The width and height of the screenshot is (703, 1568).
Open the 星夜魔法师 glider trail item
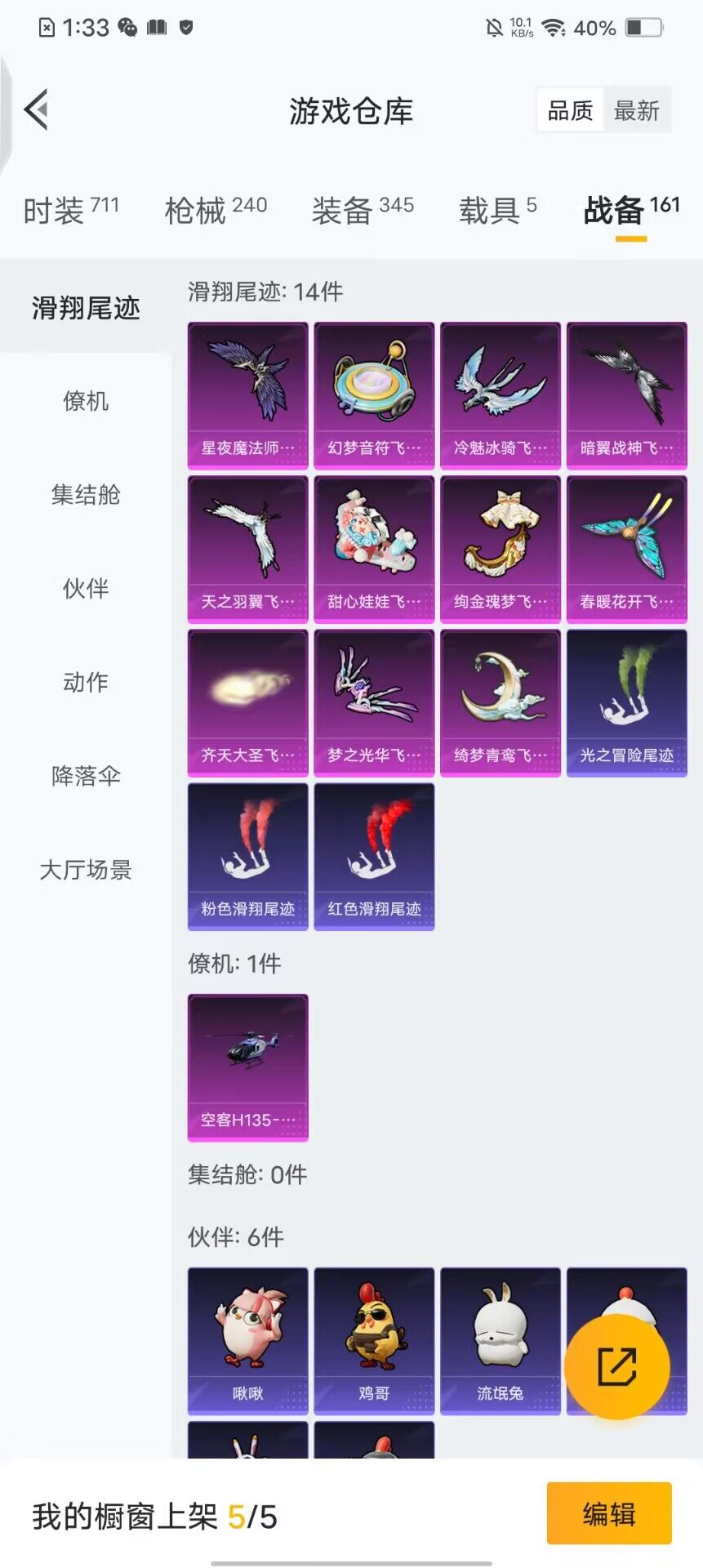(x=247, y=392)
